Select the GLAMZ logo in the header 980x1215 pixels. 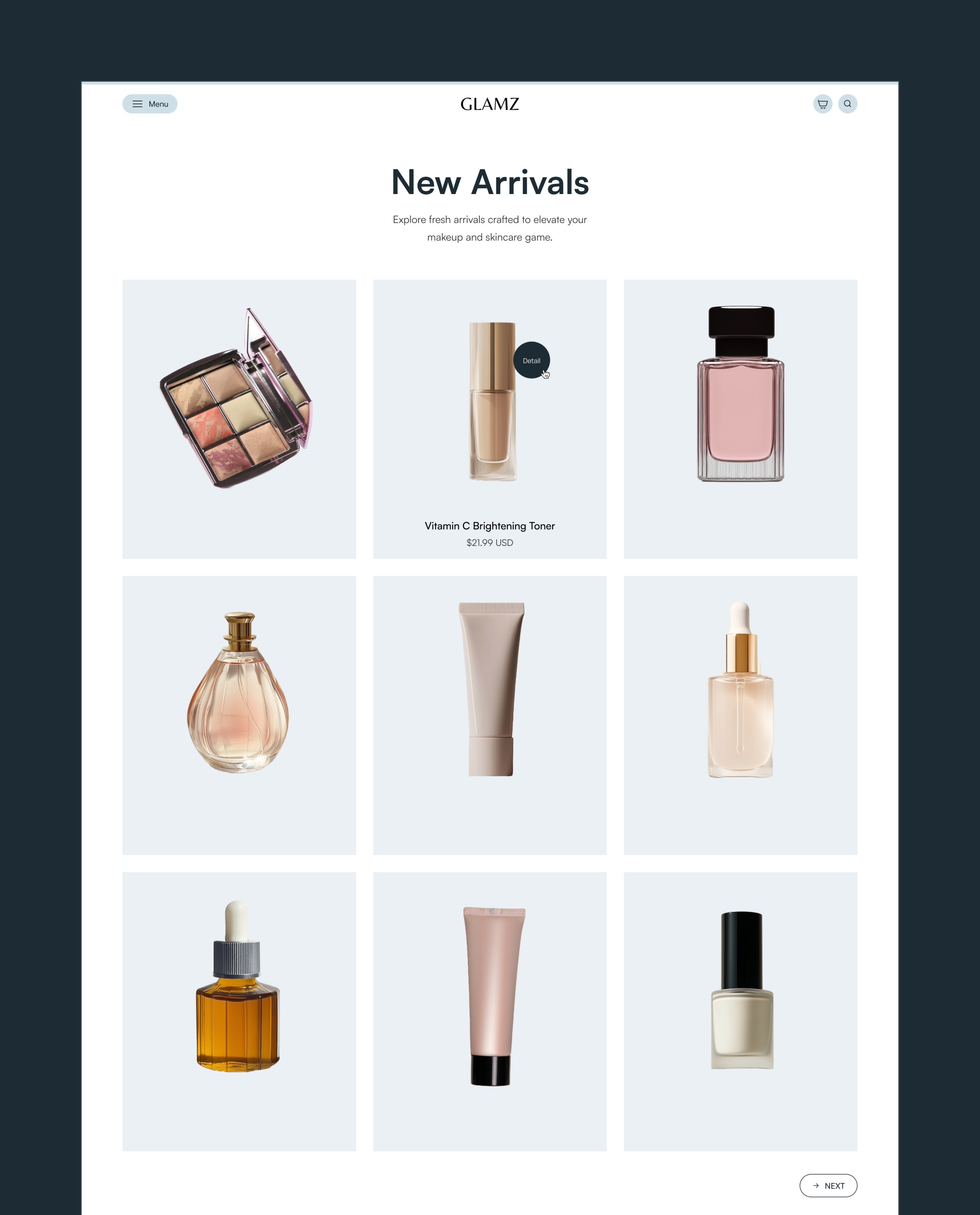point(490,104)
